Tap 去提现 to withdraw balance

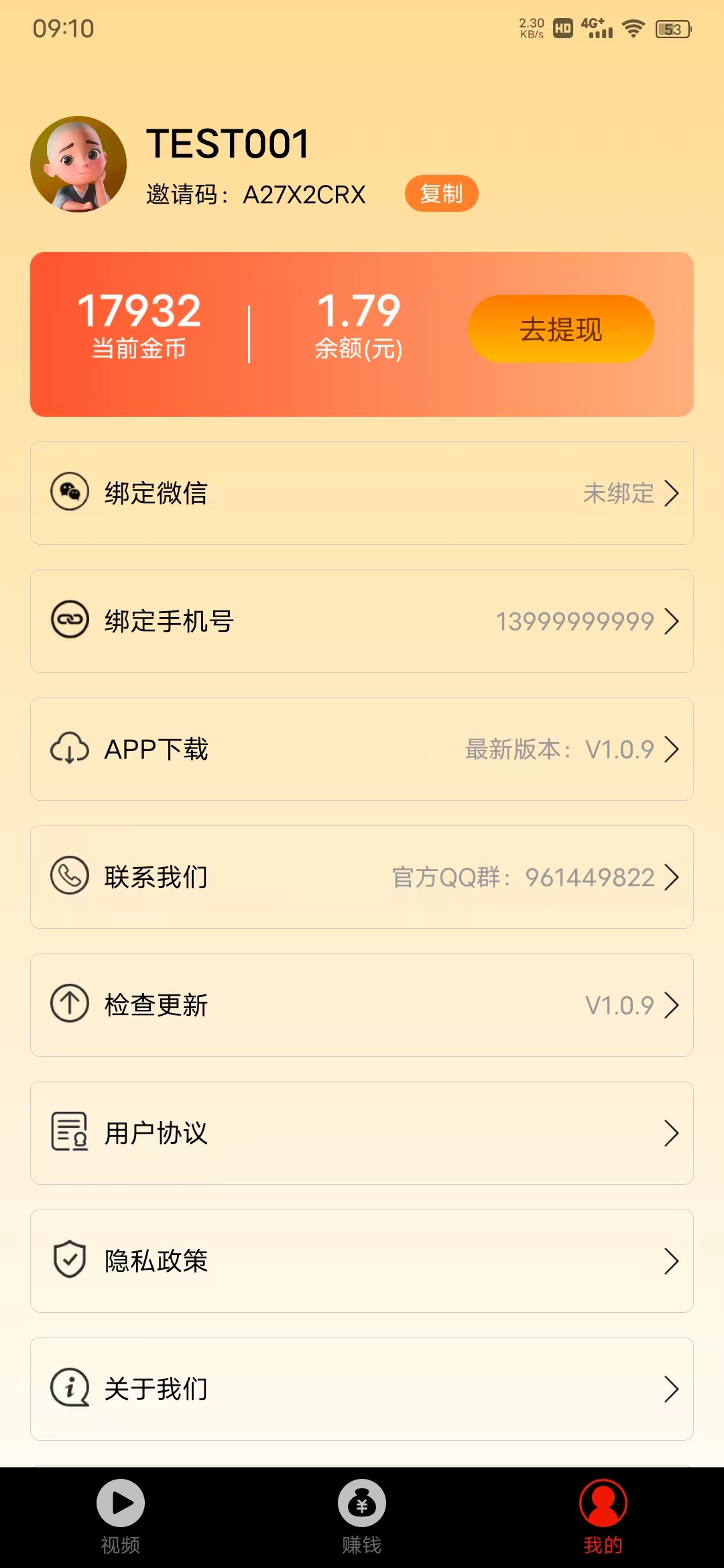tap(560, 329)
